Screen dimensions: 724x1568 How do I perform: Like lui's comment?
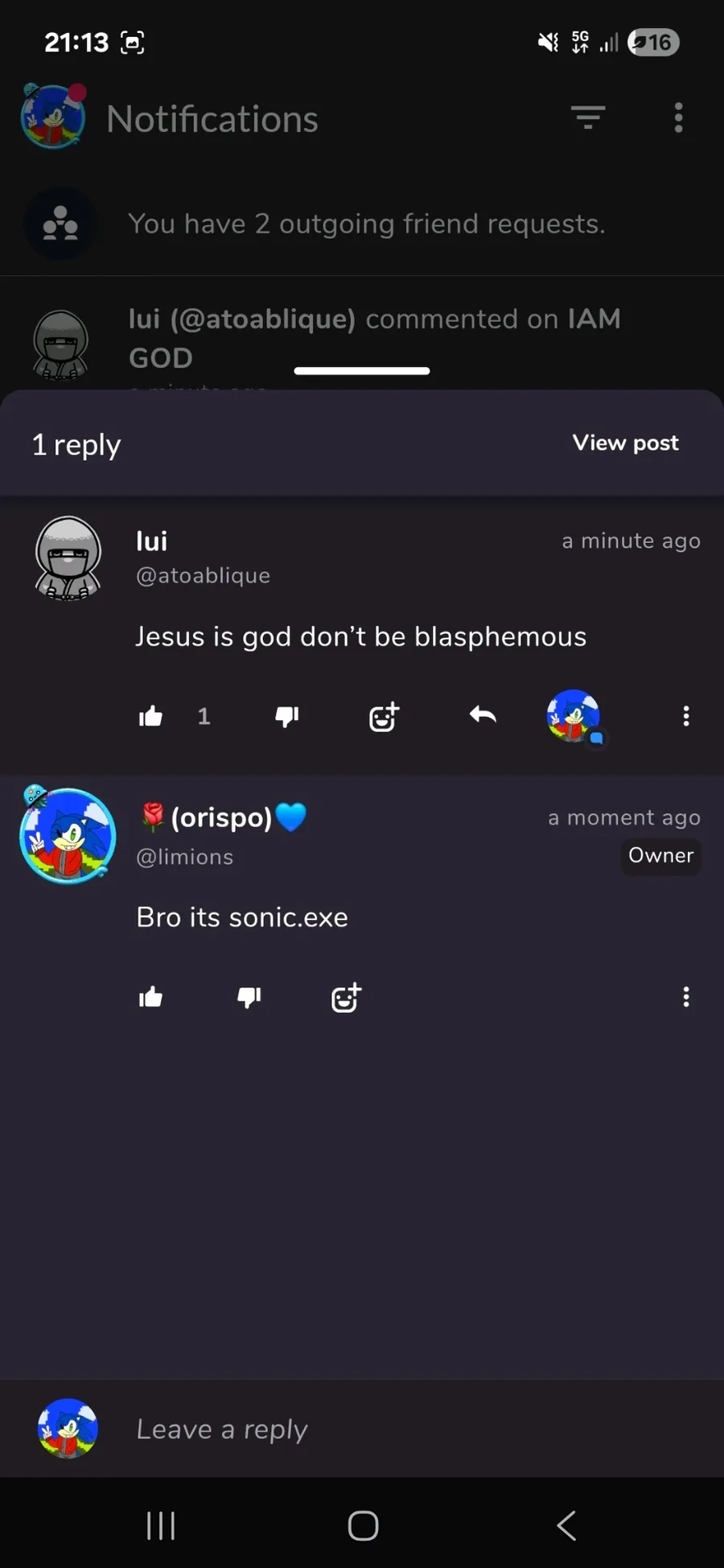pos(150,716)
